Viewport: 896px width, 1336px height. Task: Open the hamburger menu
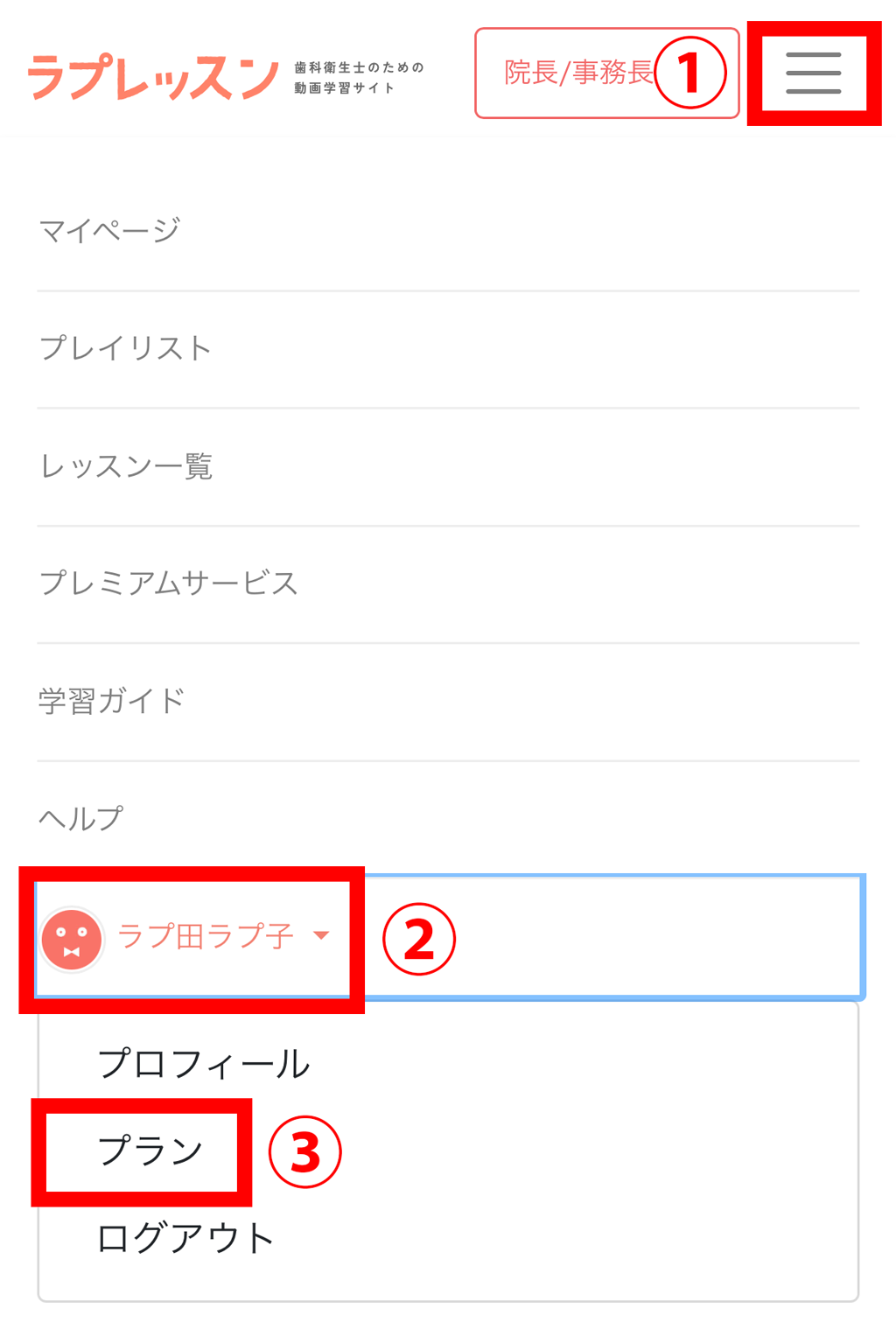click(x=813, y=73)
